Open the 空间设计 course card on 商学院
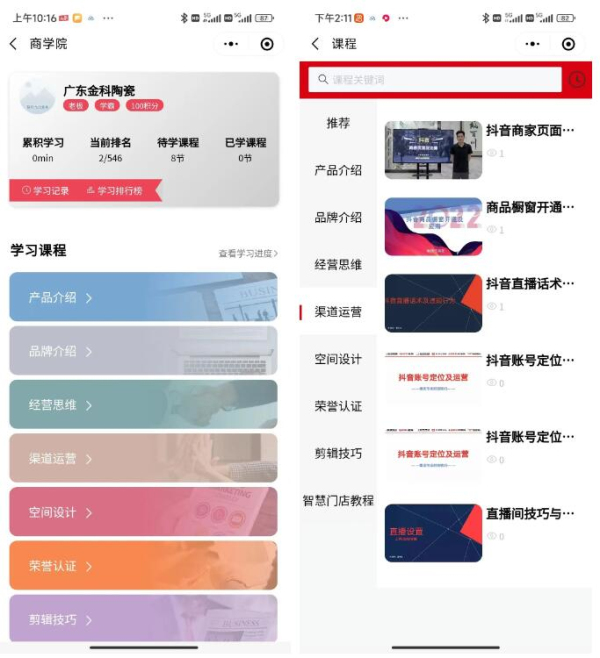Screen dimensions: 600x658 143,512
